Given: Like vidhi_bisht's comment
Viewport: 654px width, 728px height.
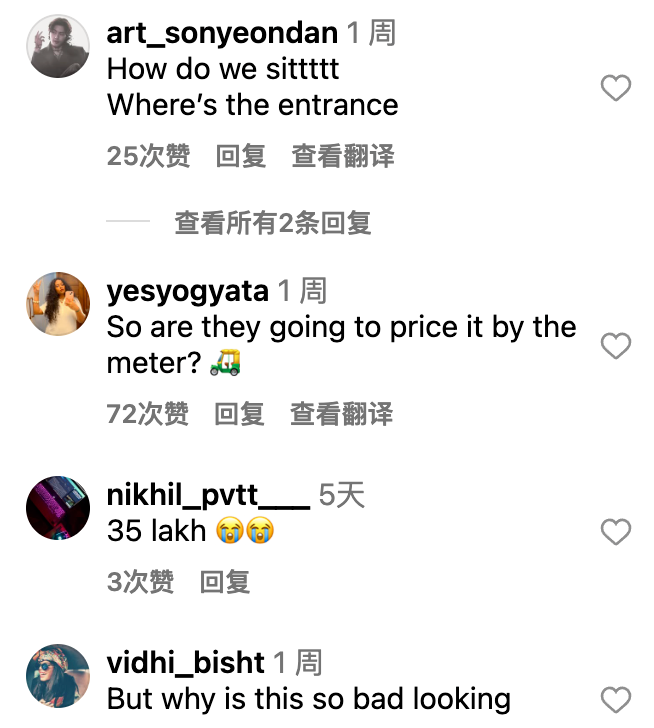Looking at the screenshot, I should (x=615, y=699).
